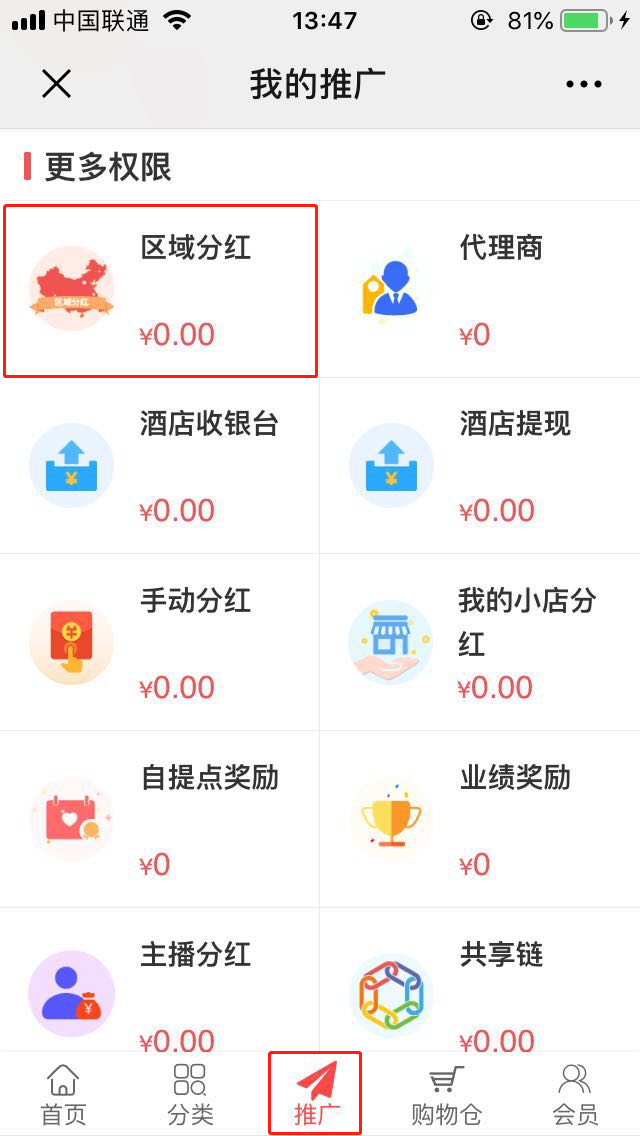
Task: Go to the 首页 tab
Action: [63, 1094]
